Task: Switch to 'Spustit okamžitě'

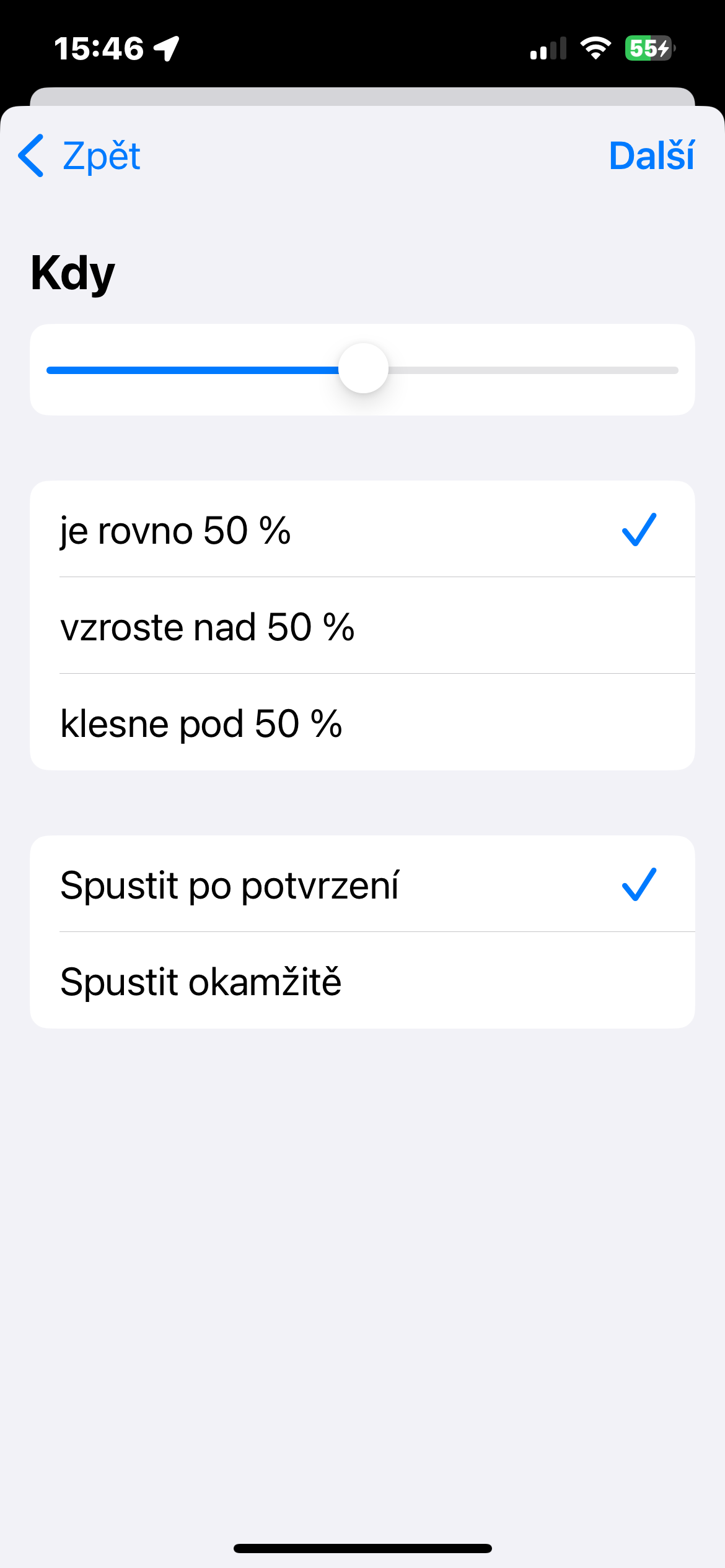Action: click(362, 981)
